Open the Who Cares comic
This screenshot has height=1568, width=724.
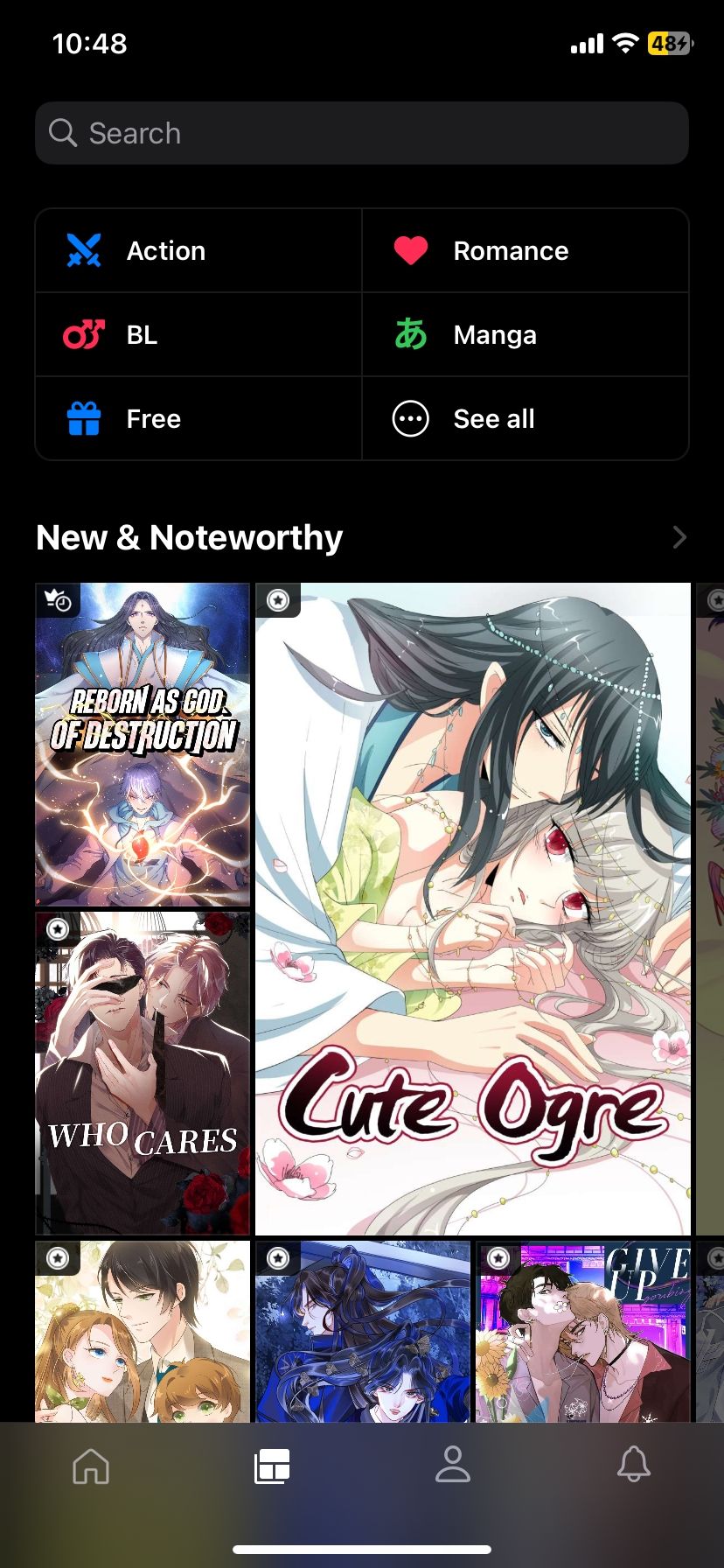tap(143, 1074)
